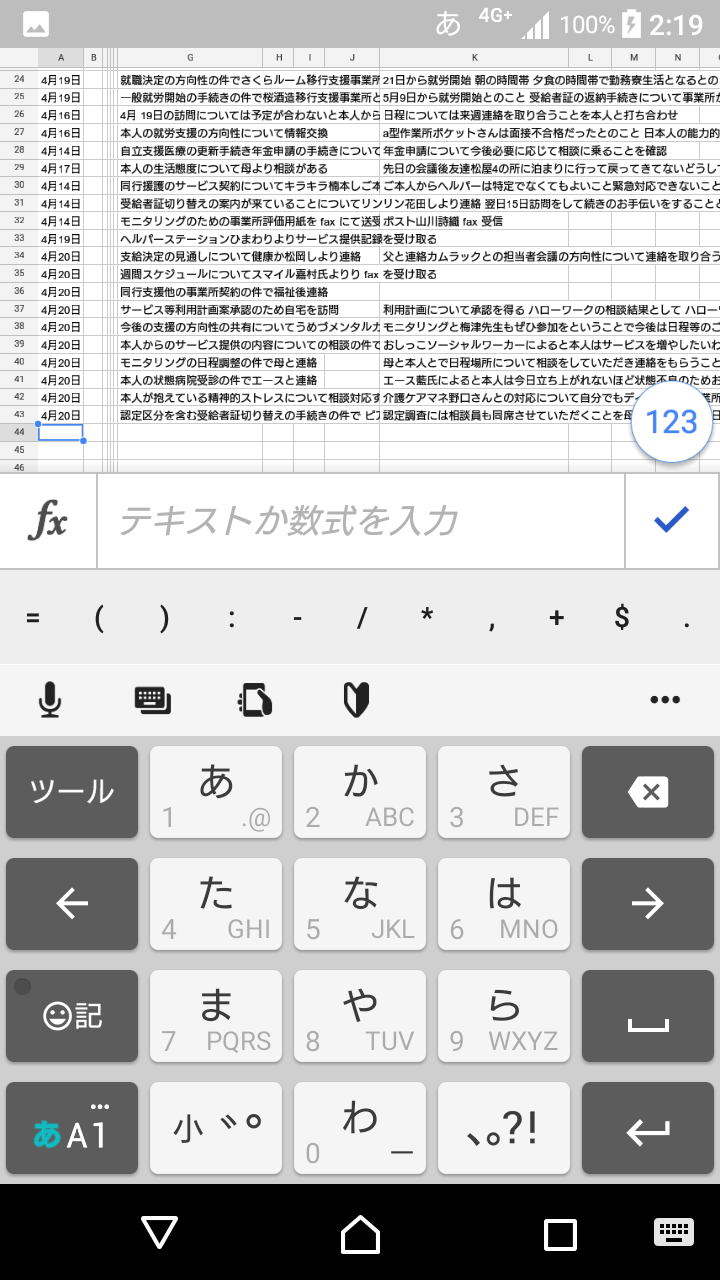Move the cursor right with arrow key
This screenshot has width=720, height=1280.
648,904
